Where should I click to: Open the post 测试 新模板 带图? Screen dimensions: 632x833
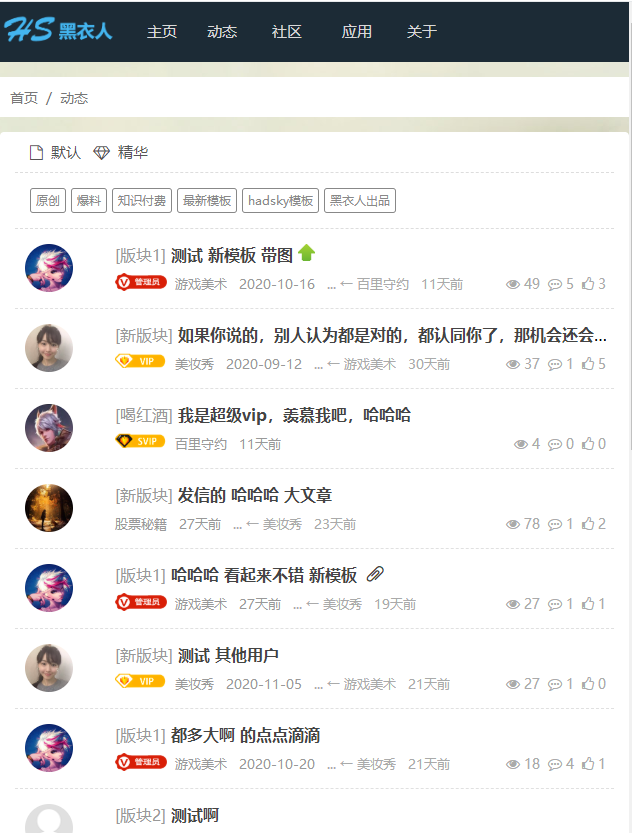pos(232,255)
